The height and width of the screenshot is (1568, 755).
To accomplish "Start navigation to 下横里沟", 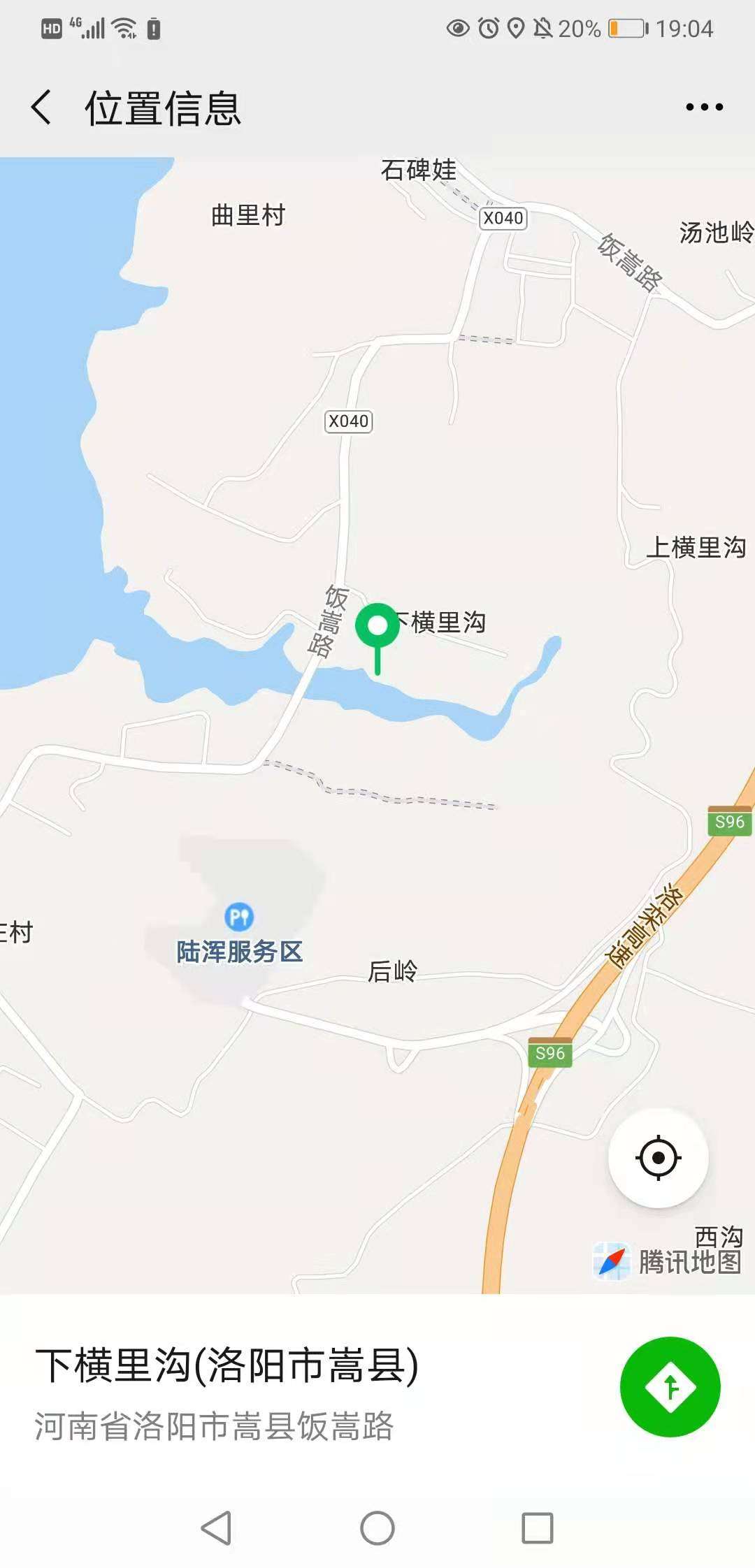I will click(x=670, y=1387).
